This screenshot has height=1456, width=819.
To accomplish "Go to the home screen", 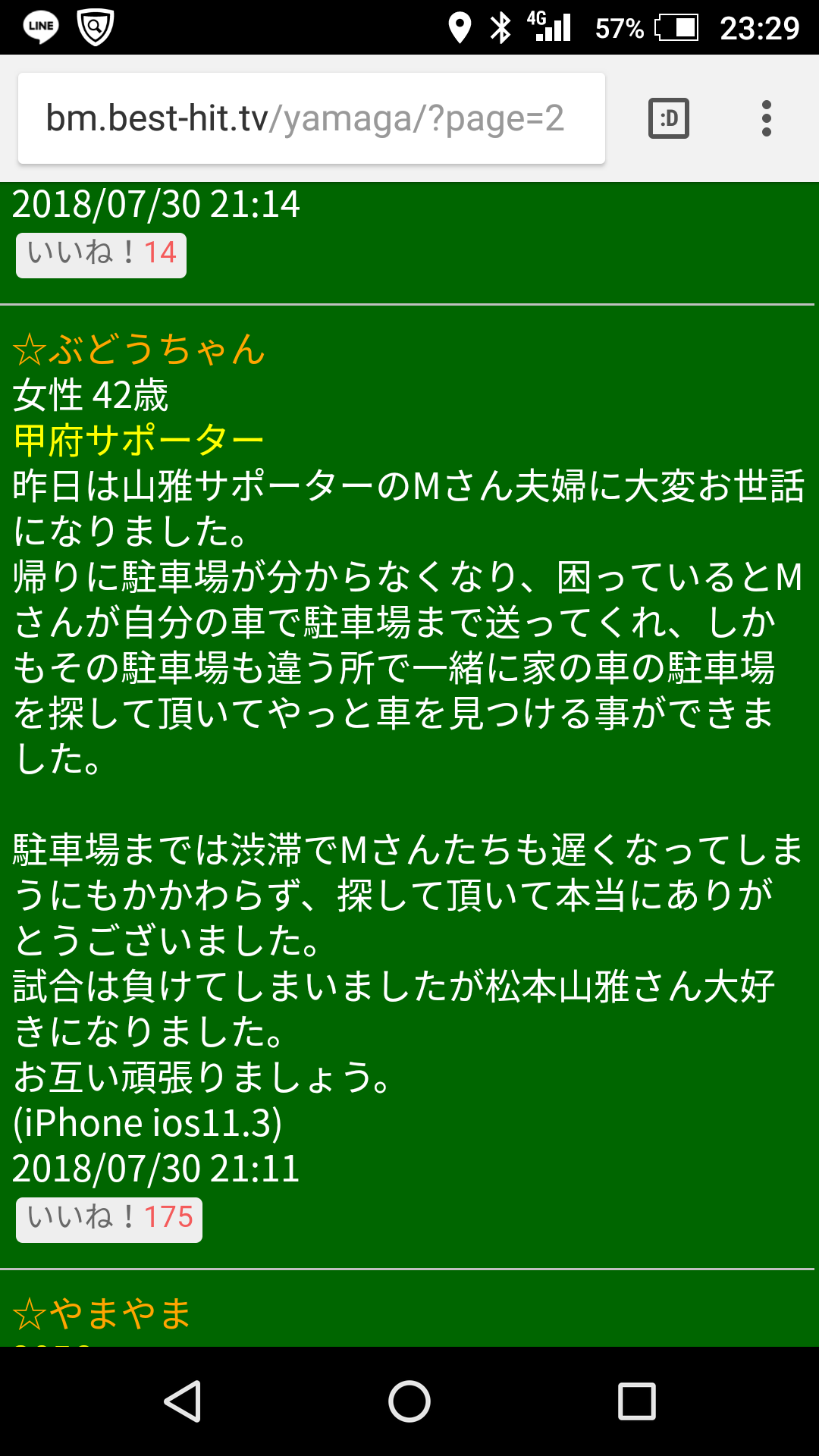I will tap(409, 1401).
